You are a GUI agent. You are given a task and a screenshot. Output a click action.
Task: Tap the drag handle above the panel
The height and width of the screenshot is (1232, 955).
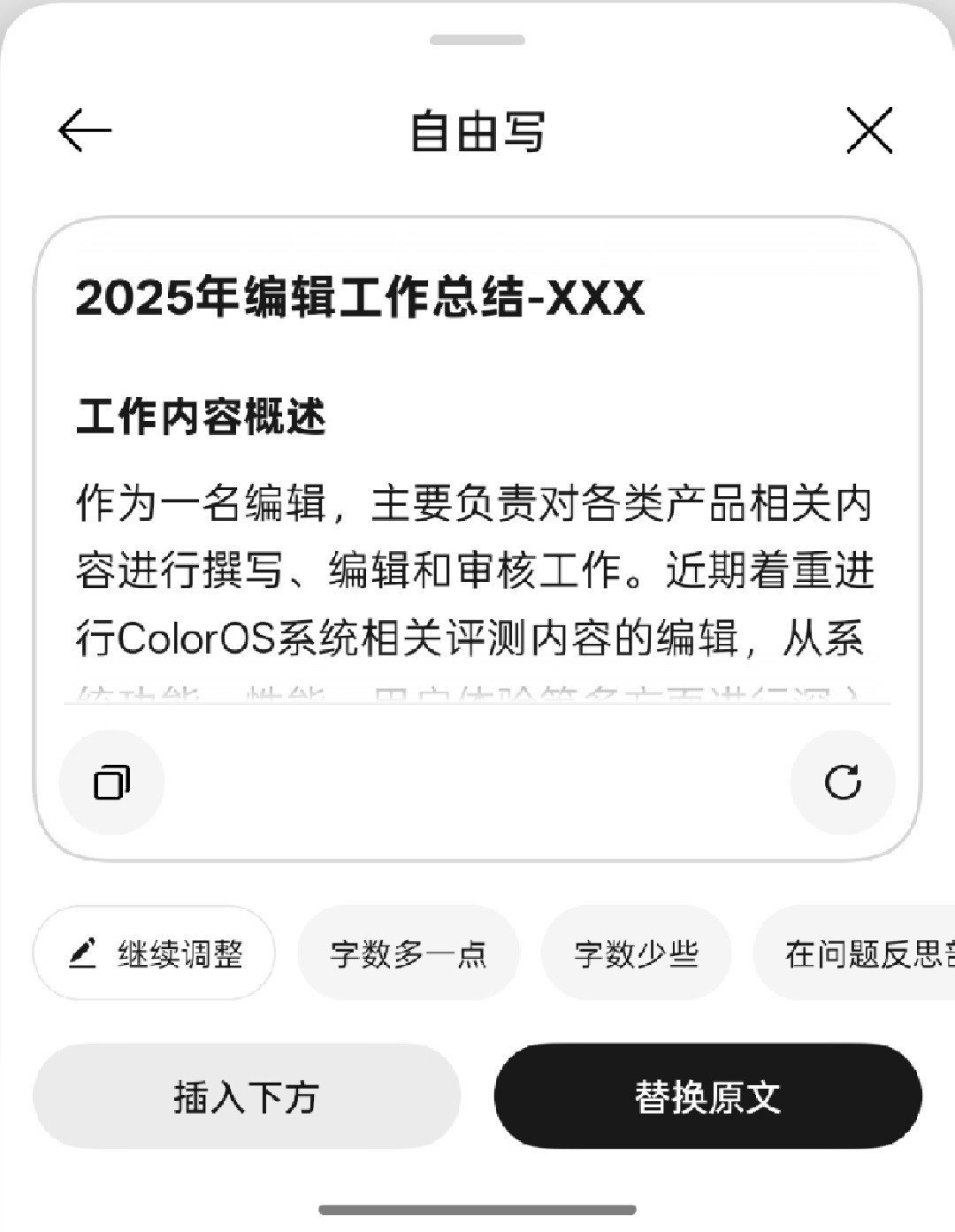point(477,39)
